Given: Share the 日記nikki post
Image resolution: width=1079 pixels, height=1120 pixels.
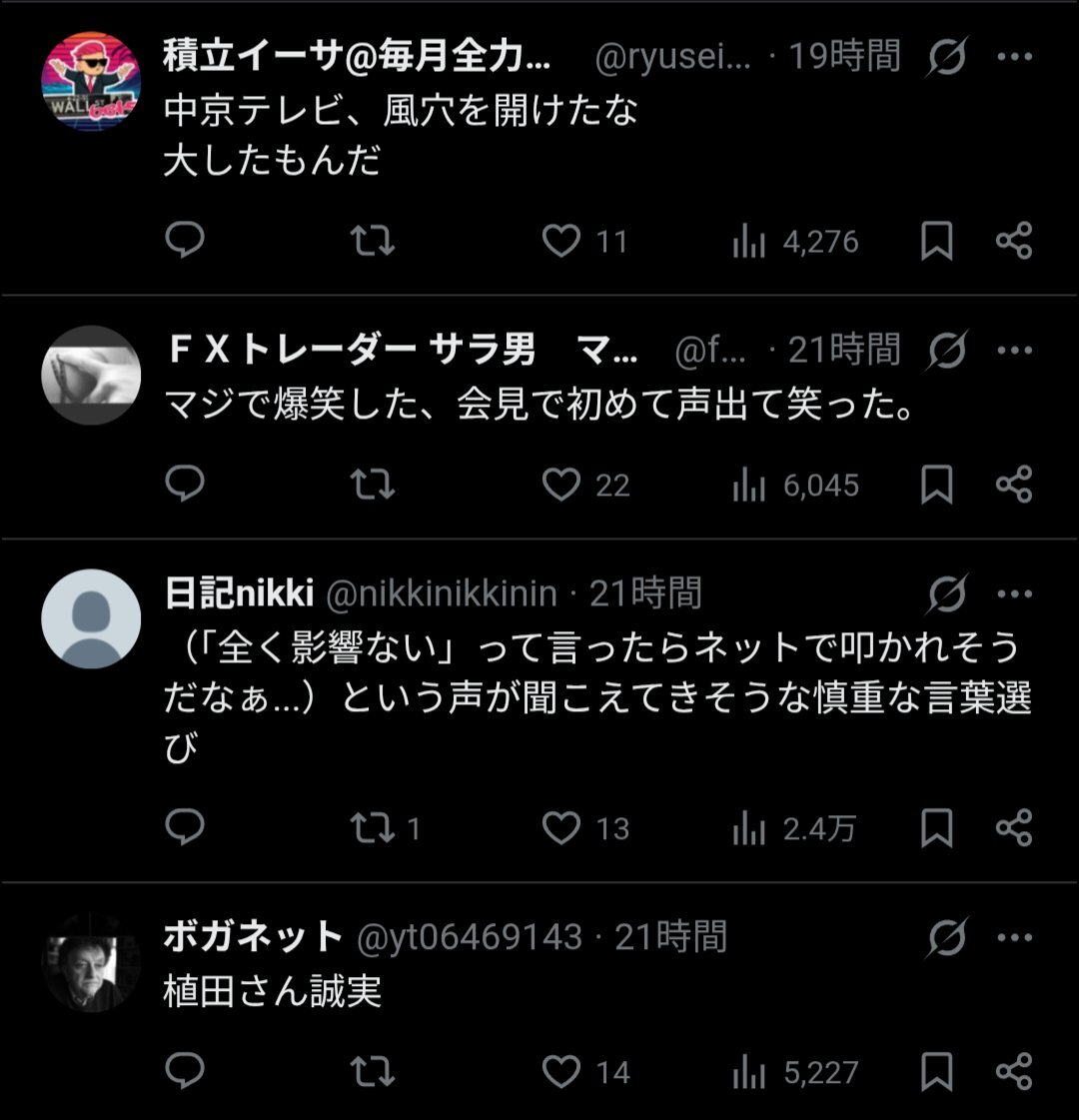Looking at the screenshot, I should tap(1014, 828).
